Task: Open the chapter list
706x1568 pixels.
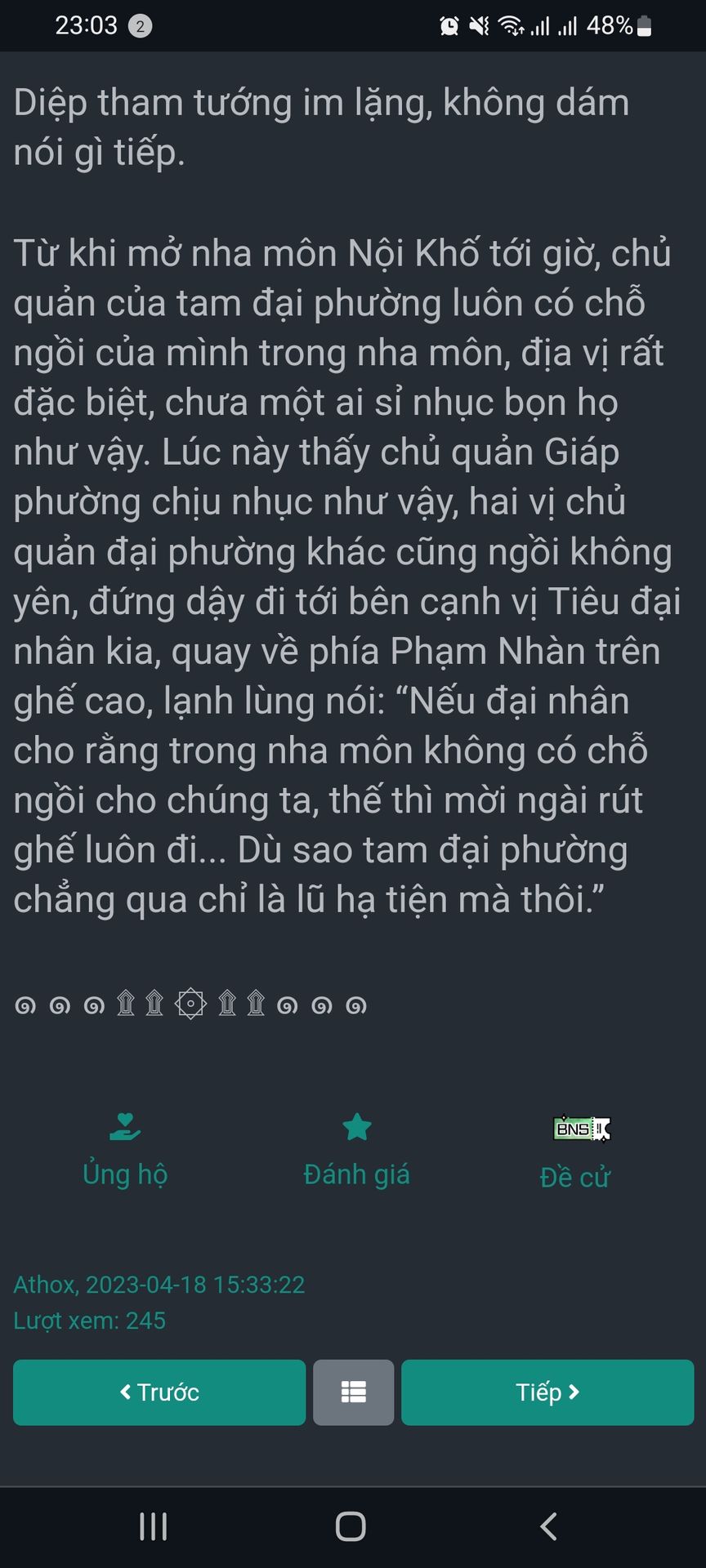Action: tap(353, 1392)
